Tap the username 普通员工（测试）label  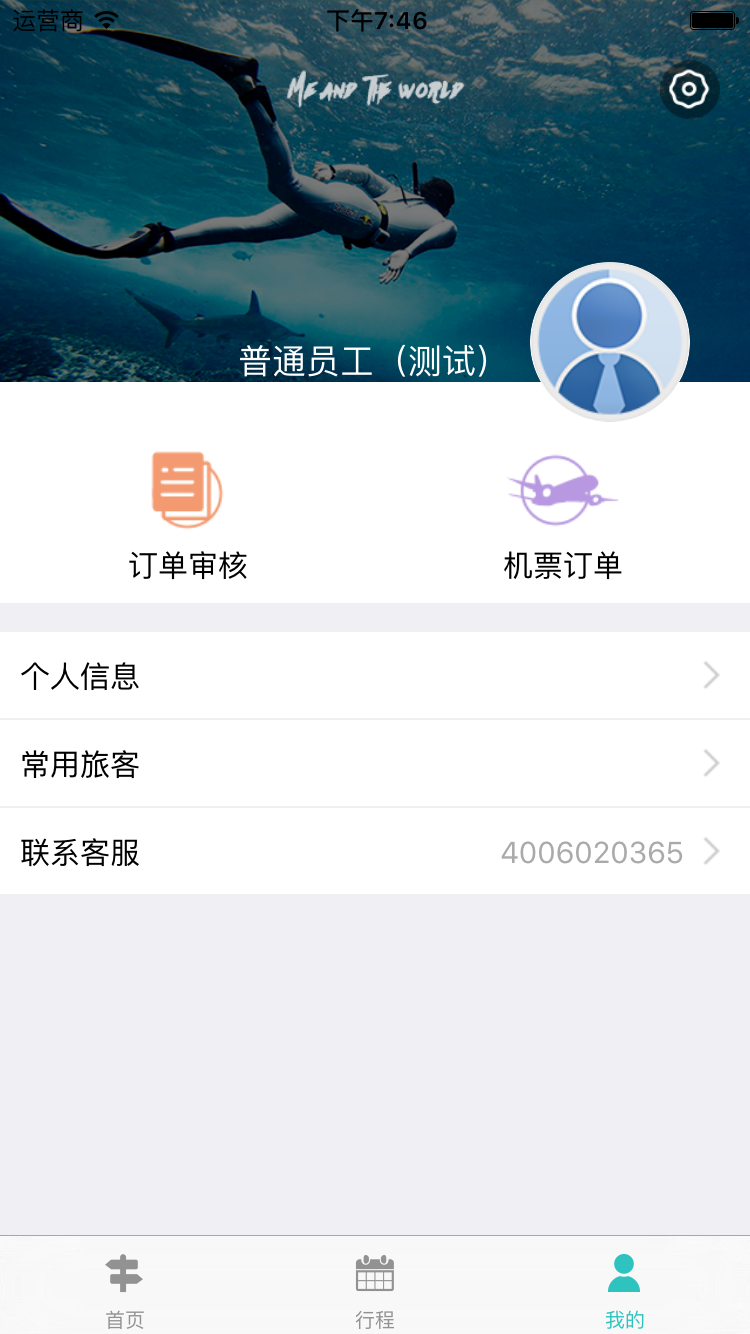[x=364, y=361]
